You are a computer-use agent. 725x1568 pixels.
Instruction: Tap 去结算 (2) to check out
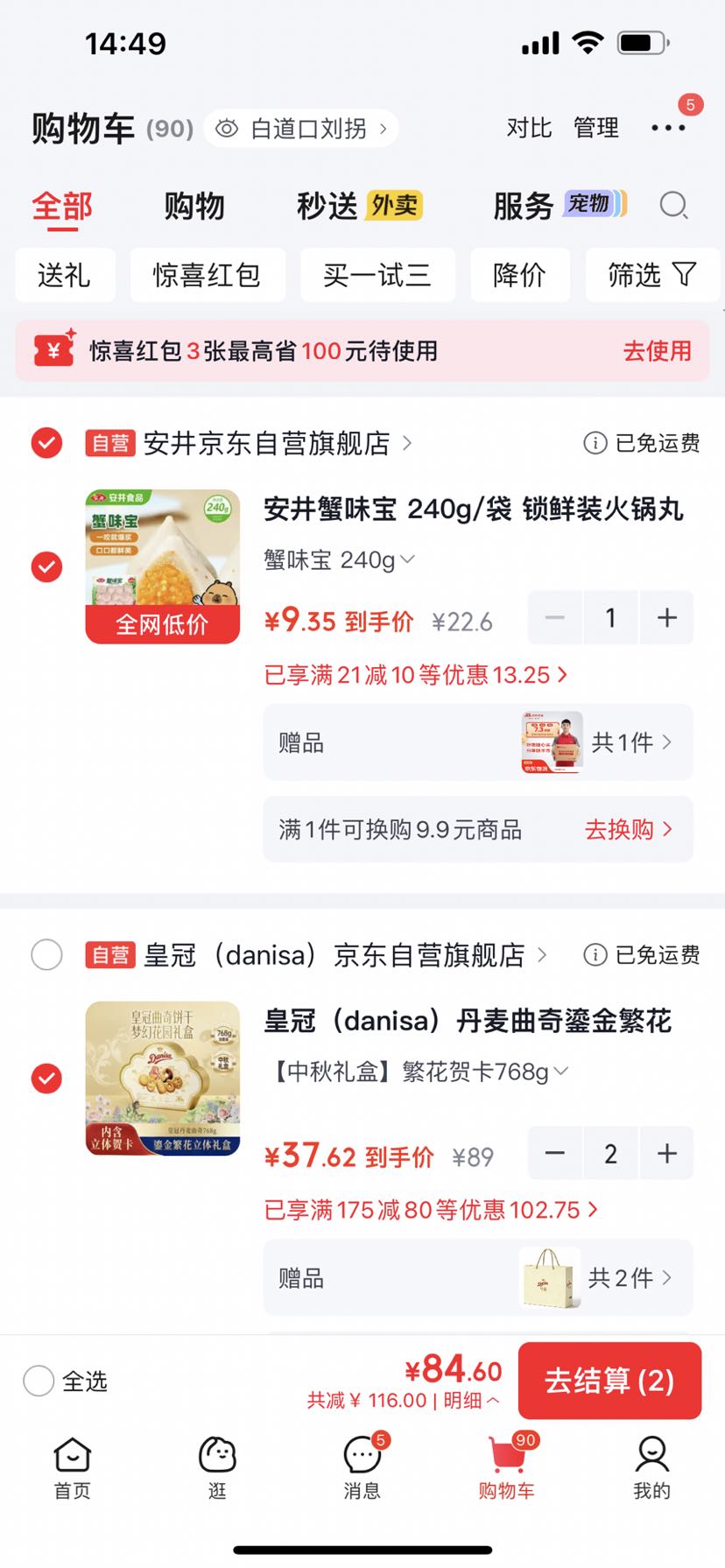609,1381
